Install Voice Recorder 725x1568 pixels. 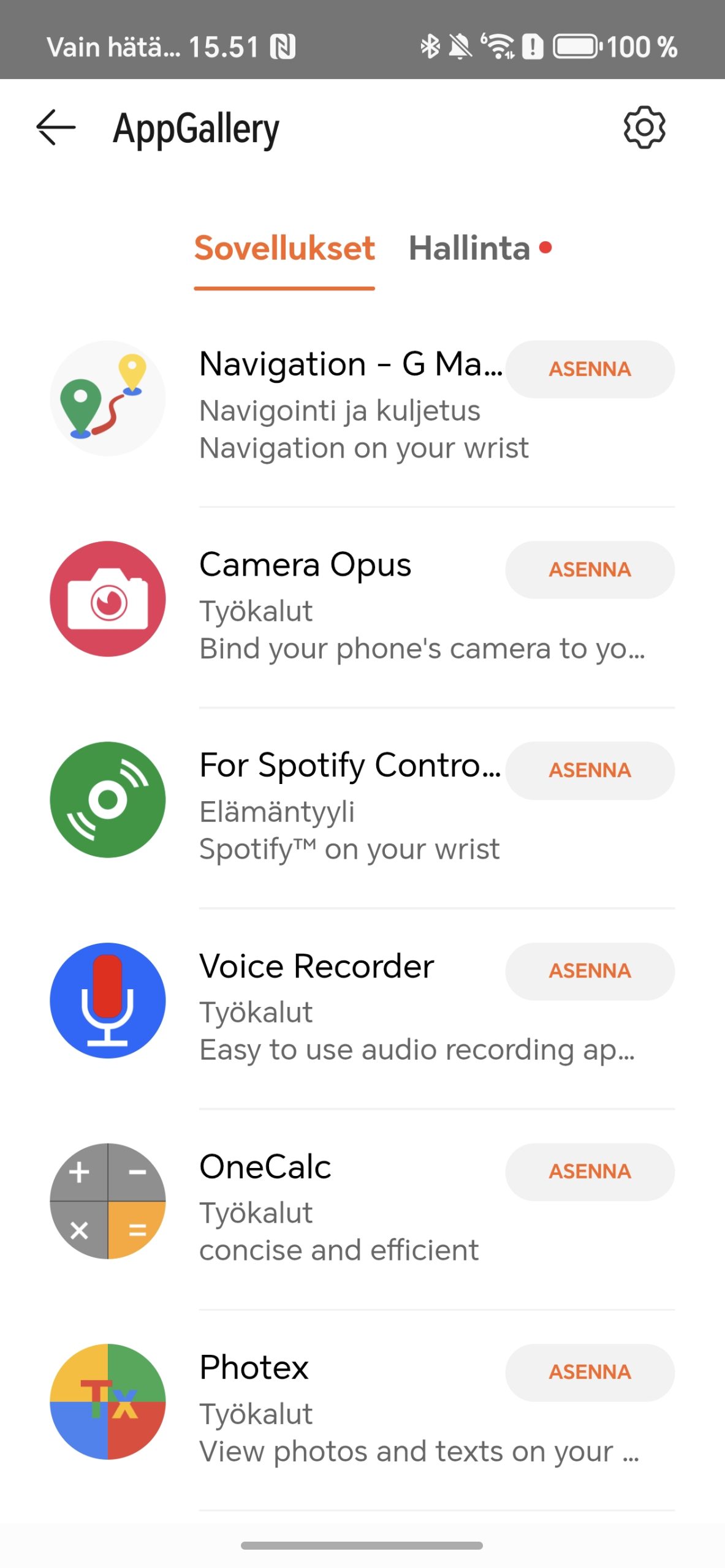coord(590,971)
